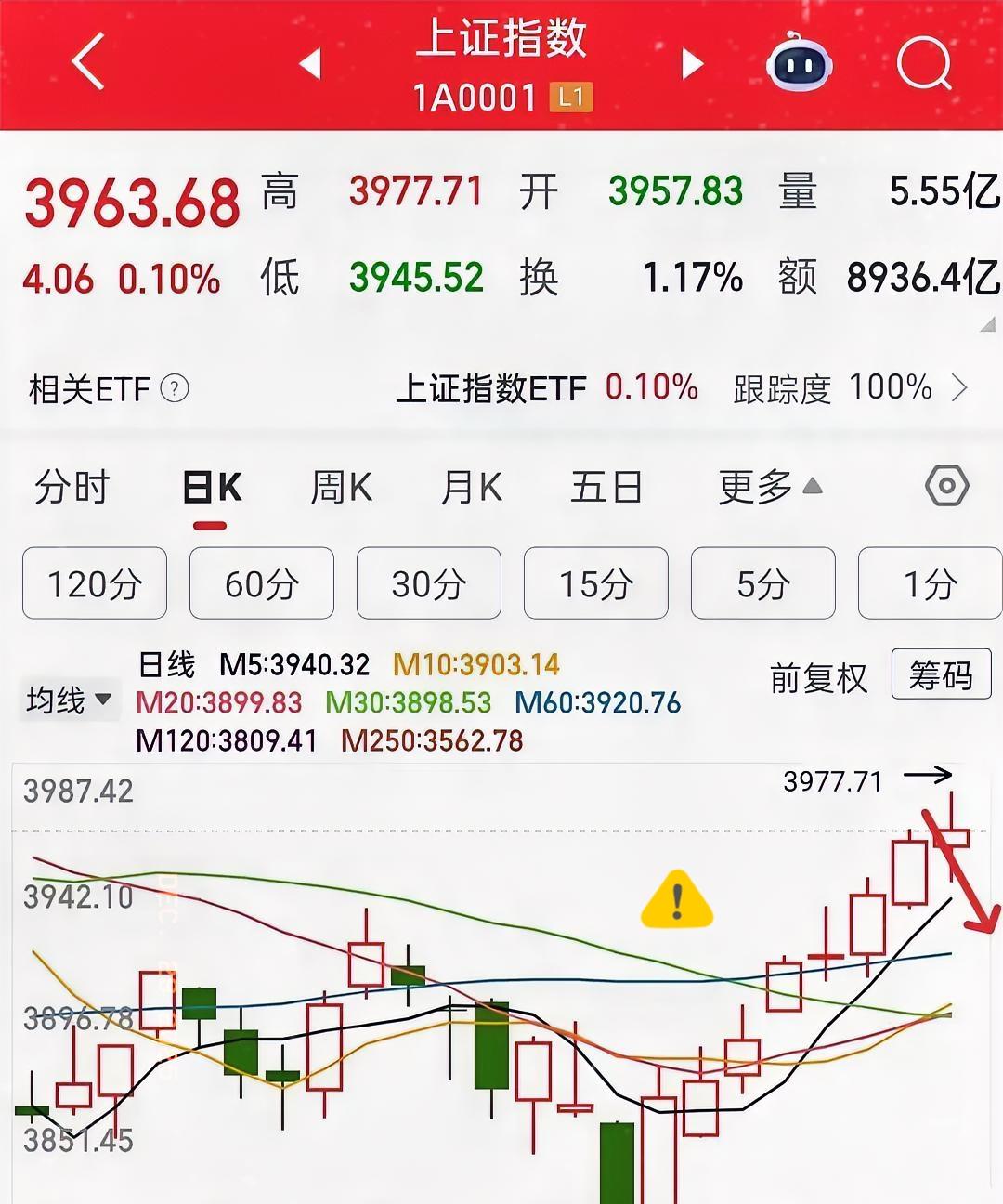Expand 上证指数ETF tracking details chevron

961,388
